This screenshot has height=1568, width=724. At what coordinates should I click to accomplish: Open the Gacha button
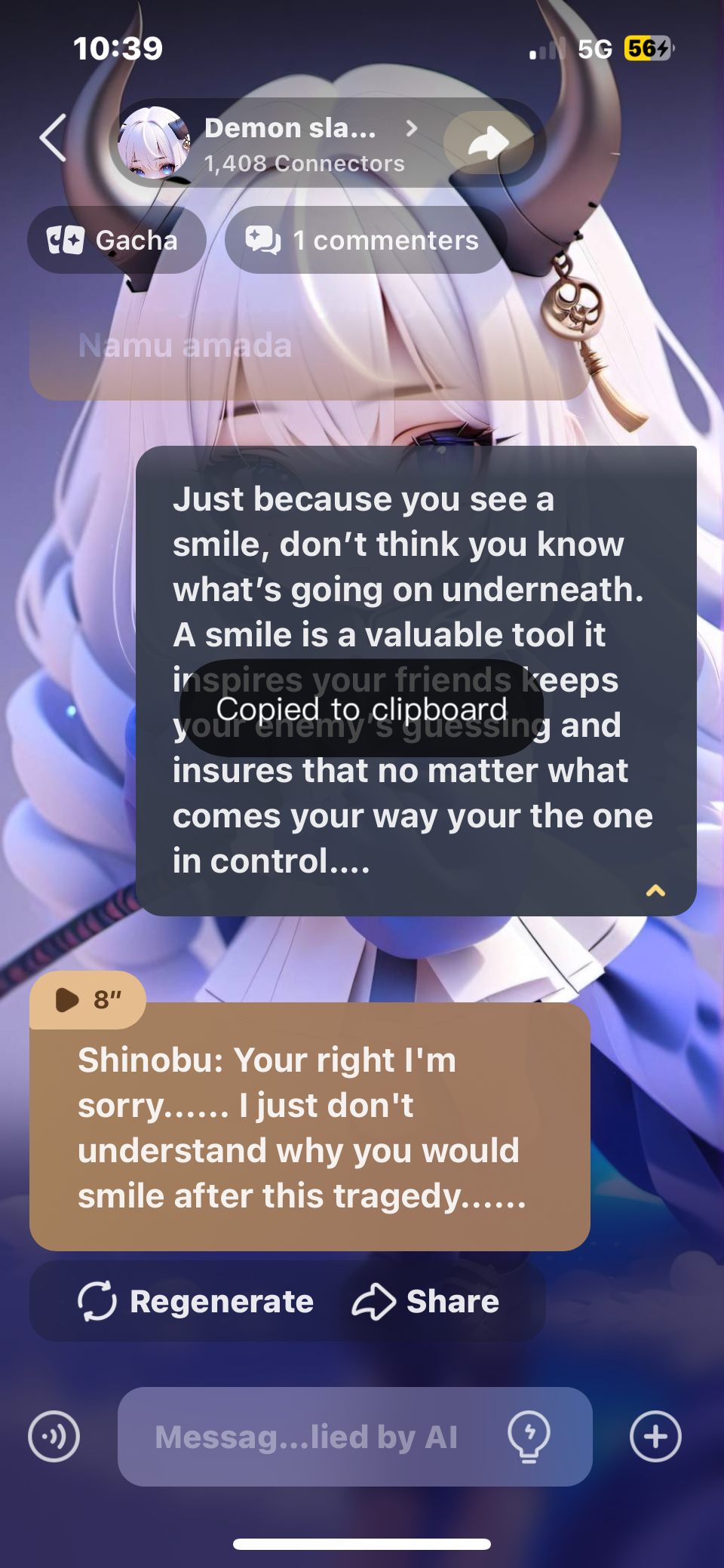click(x=116, y=241)
